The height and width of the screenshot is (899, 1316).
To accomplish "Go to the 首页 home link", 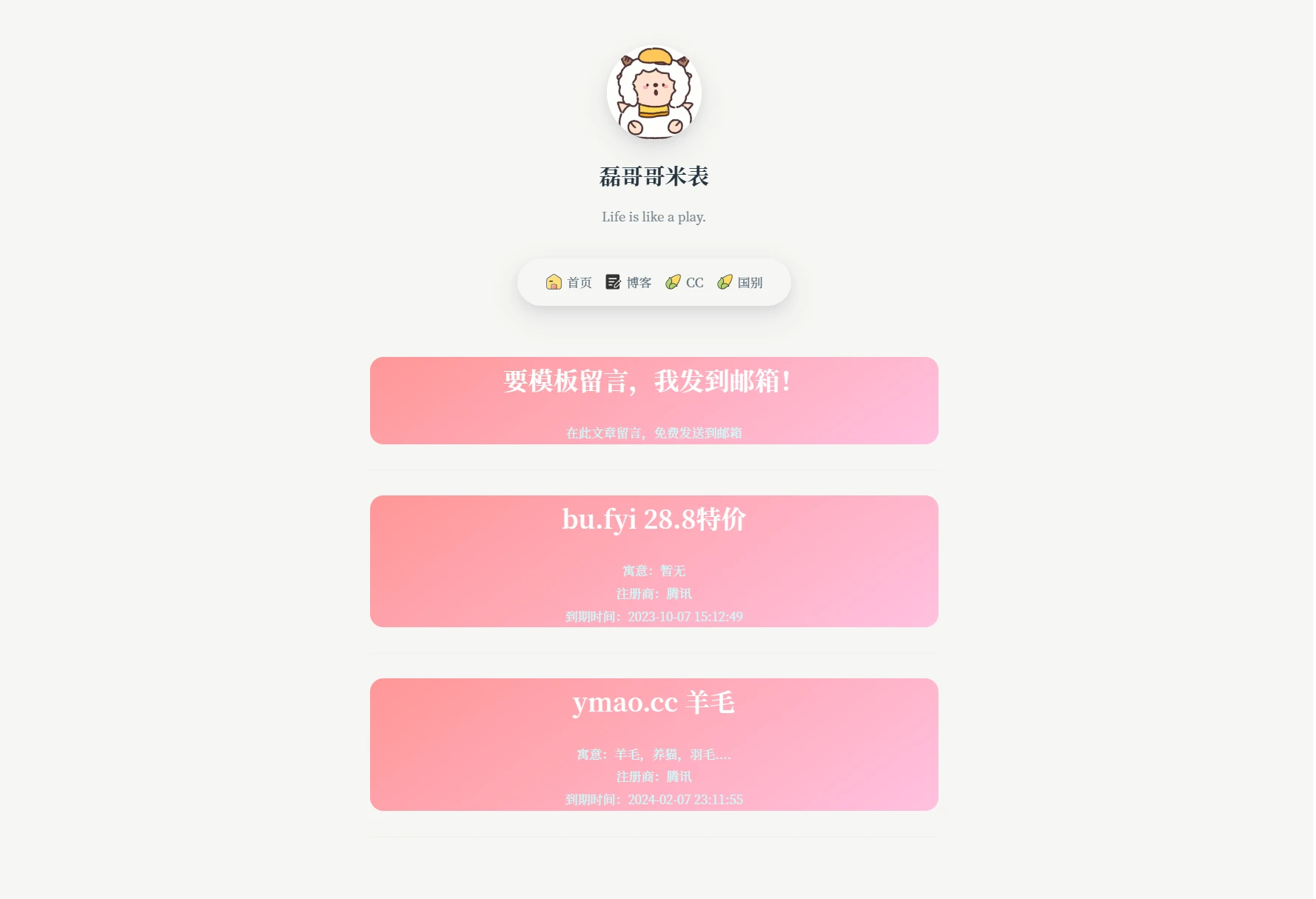I will coord(569,282).
